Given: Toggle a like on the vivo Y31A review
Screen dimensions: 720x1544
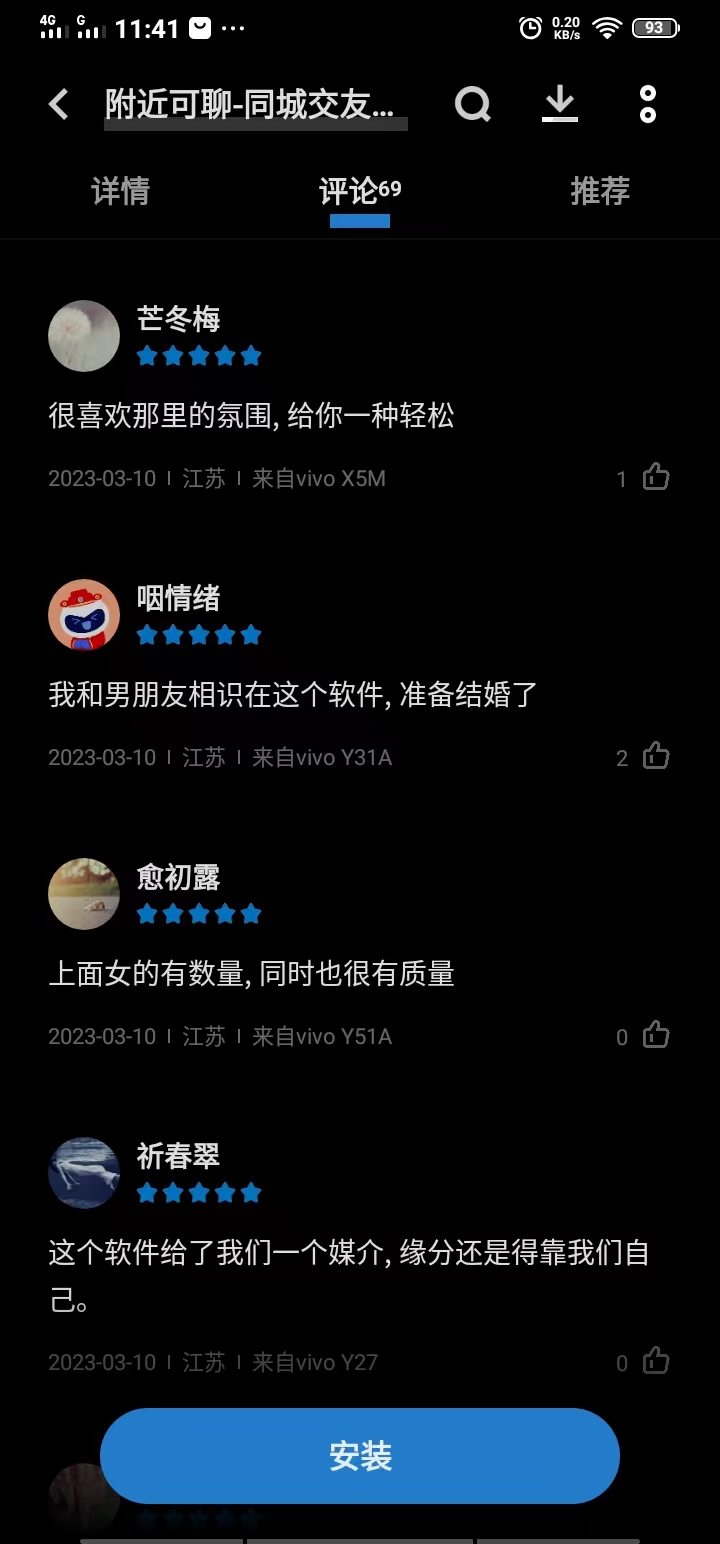Looking at the screenshot, I should (x=656, y=756).
